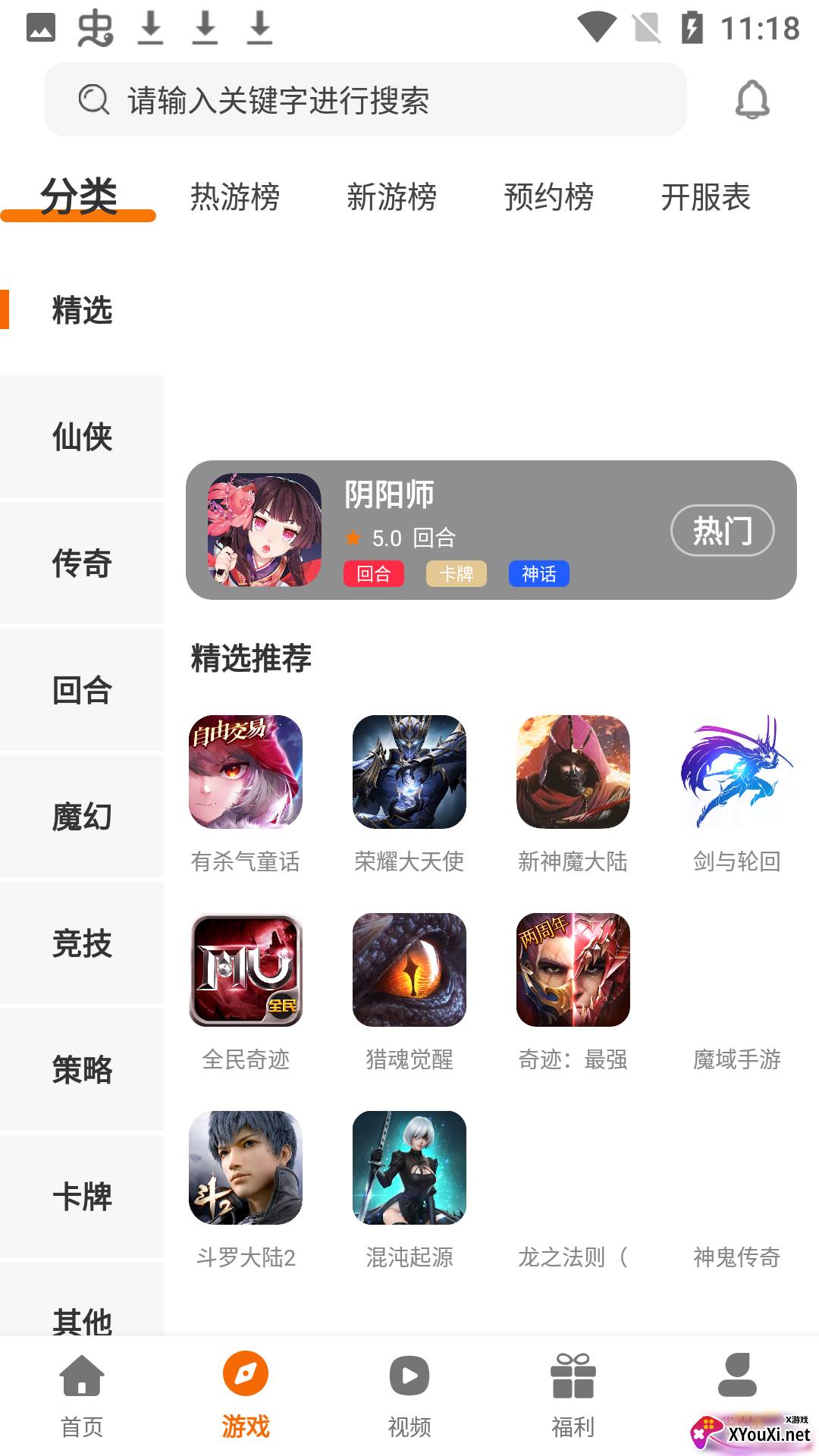
Task: Switch to the 视频 tab
Action: (x=409, y=1394)
